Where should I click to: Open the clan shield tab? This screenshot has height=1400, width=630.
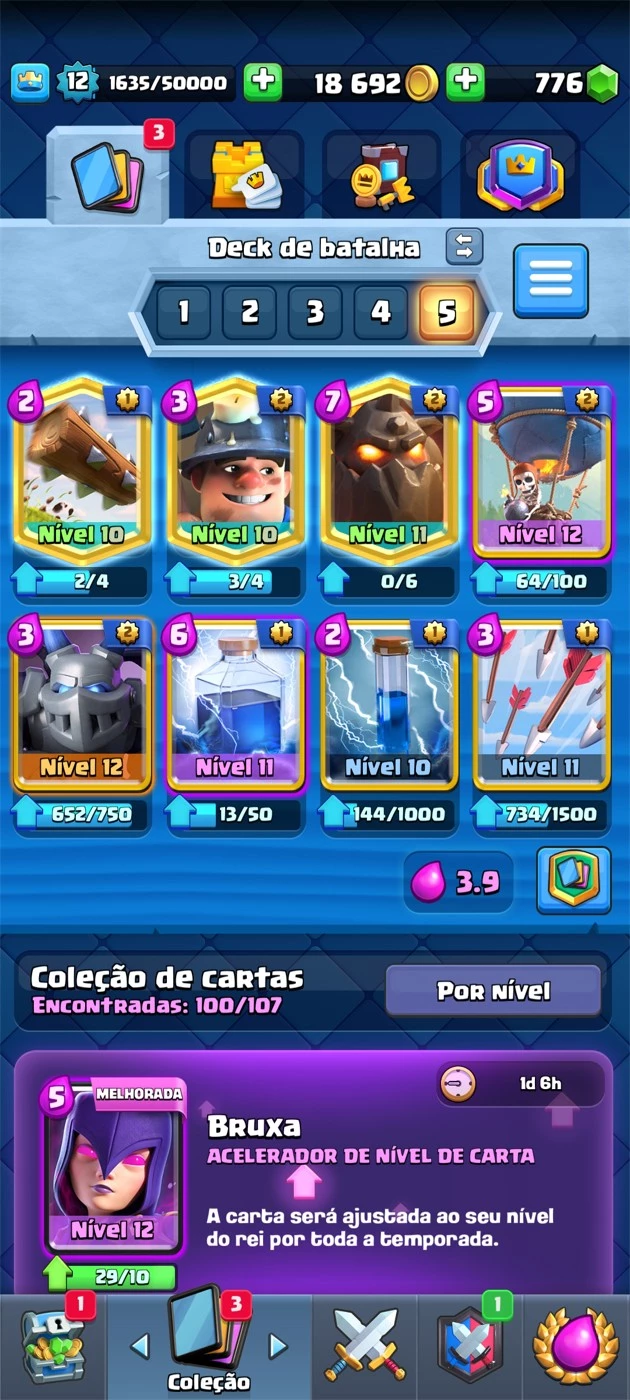(x=470, y=1345)
